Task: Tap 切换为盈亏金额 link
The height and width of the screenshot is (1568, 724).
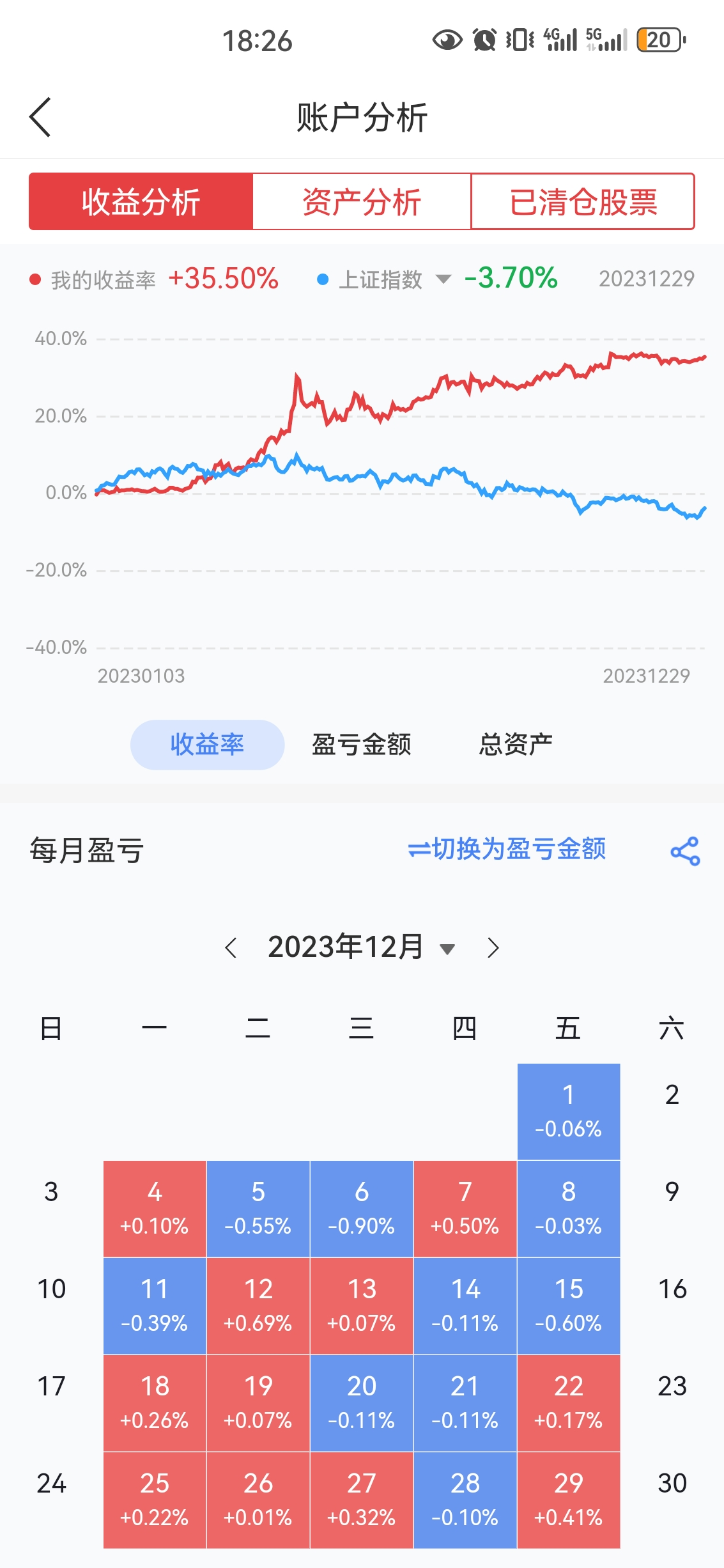Action: [507, 850]
